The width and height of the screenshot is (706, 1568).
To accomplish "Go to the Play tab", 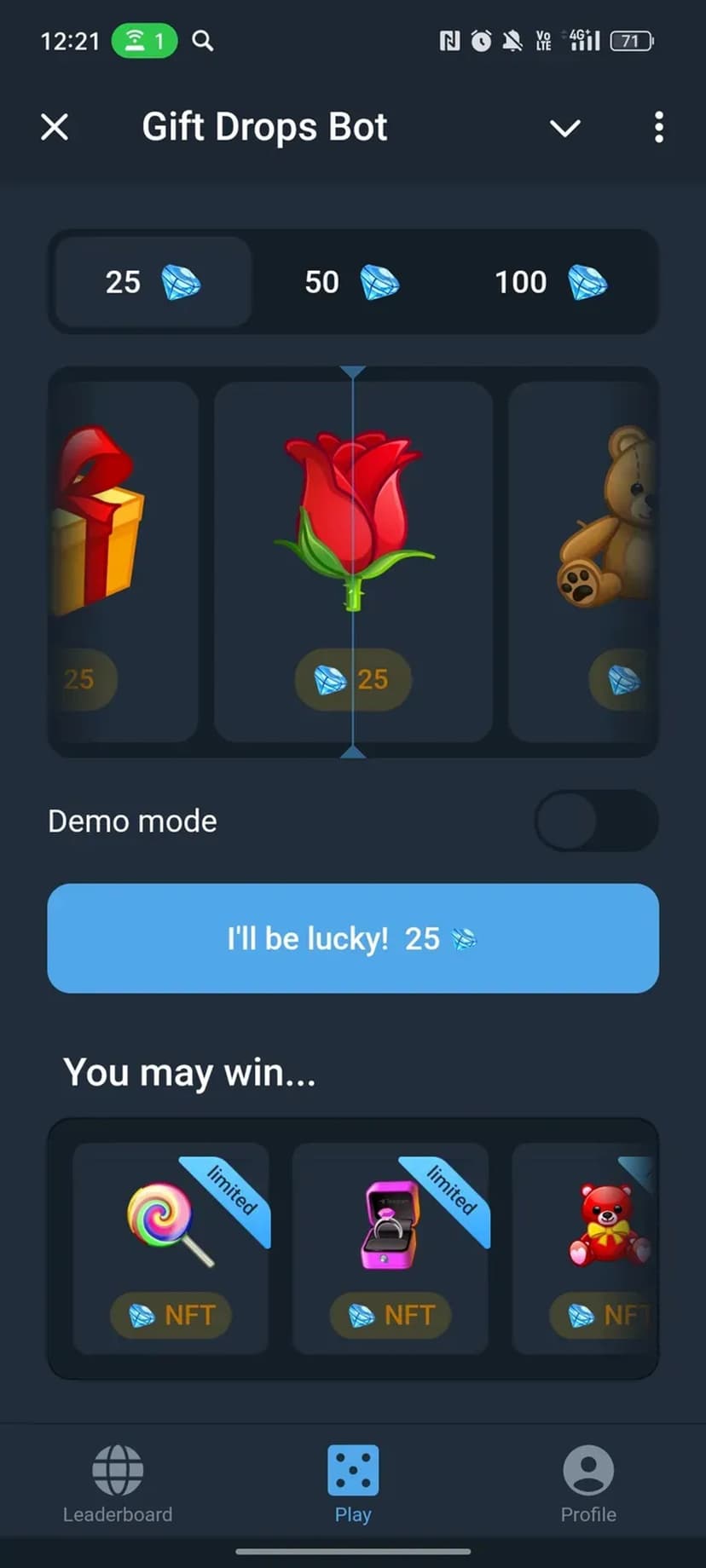I will (353, 1484).
